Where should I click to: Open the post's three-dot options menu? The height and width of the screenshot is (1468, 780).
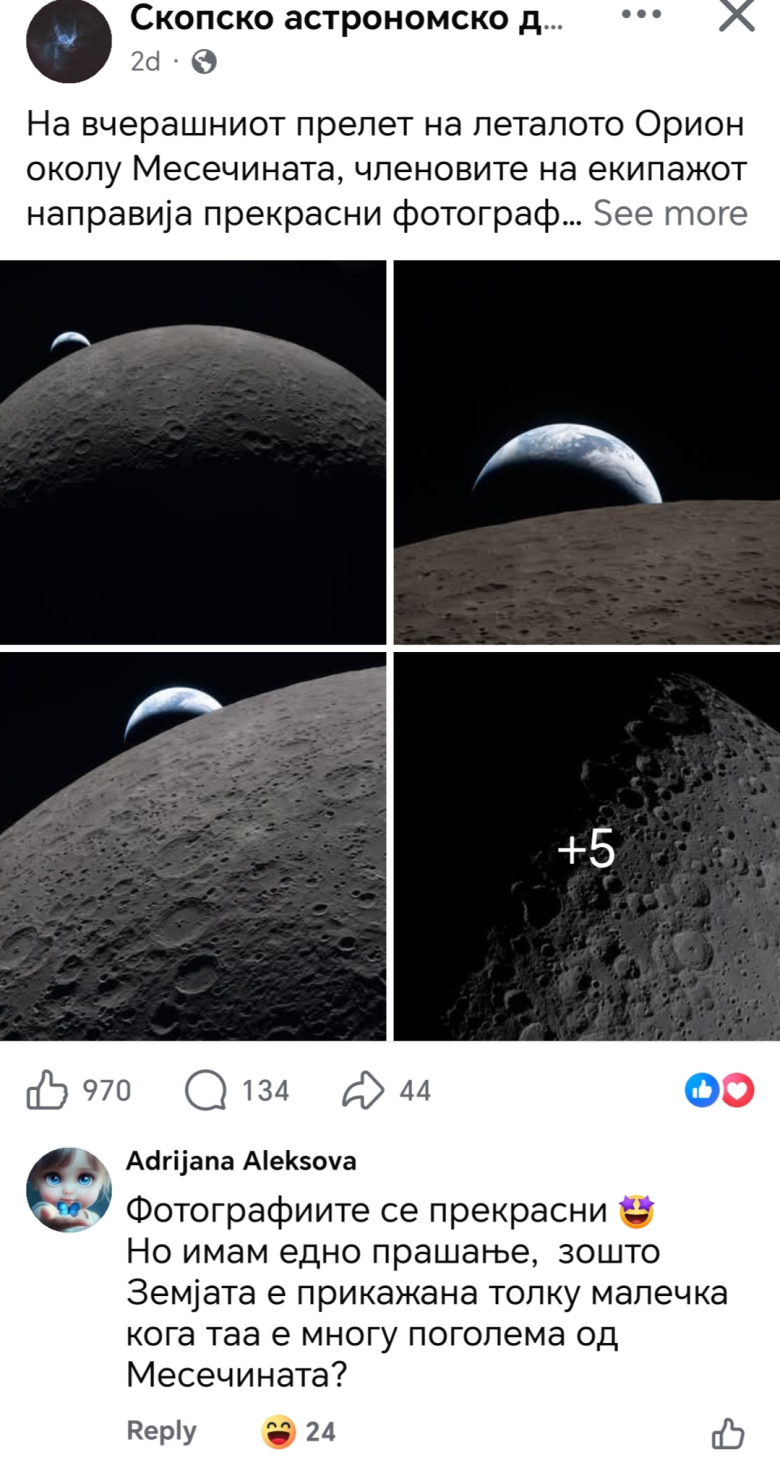(x=641, y=16)
